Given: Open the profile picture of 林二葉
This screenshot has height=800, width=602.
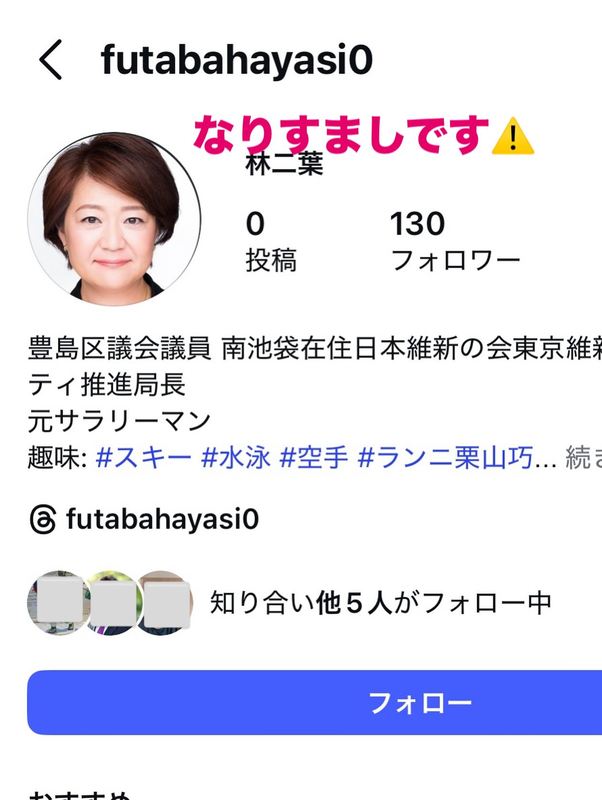Looking at the screenshot, I should pos(113,217).
